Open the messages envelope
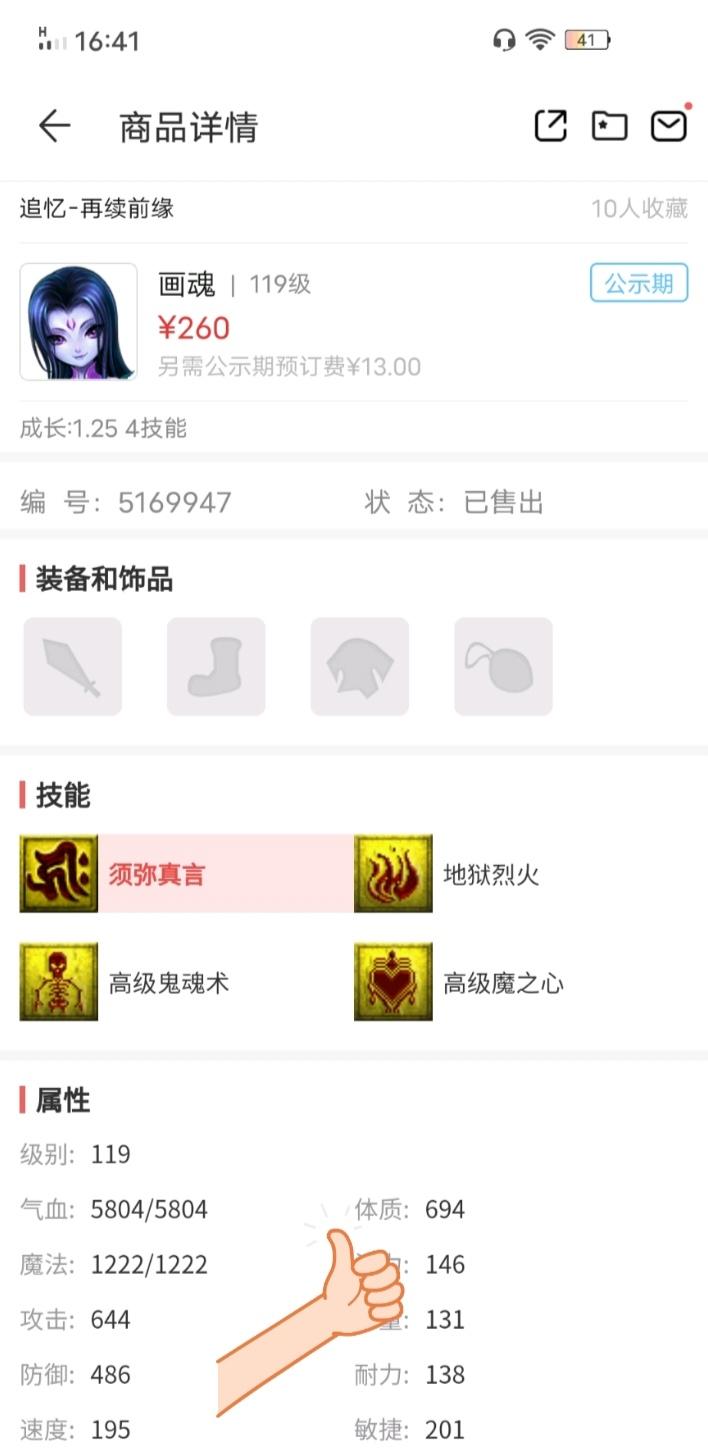The width and height of the screenshot is (708, 1451). [x=669, y=126]
